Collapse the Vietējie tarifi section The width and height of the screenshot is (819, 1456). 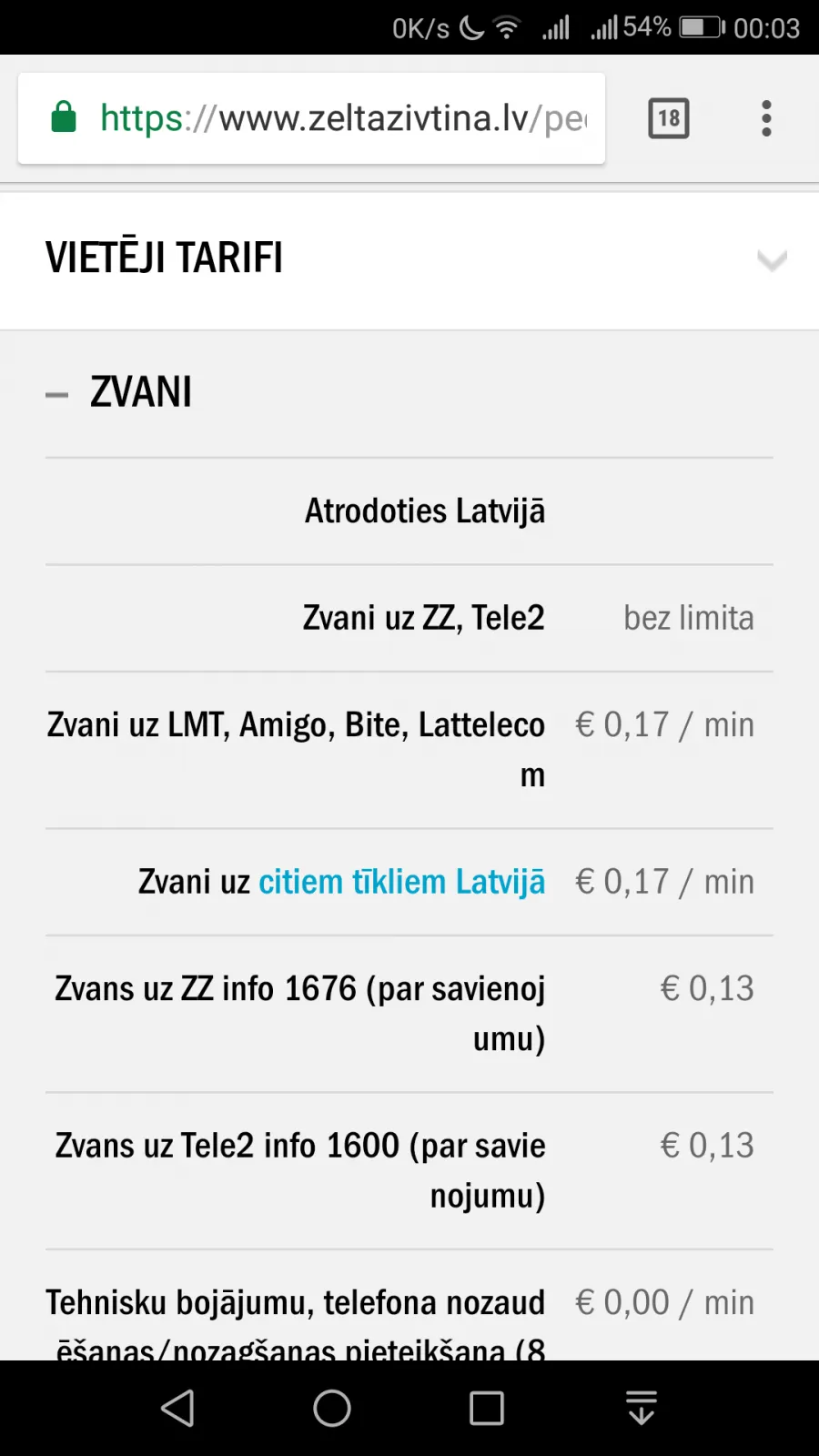tap(409, 260)
